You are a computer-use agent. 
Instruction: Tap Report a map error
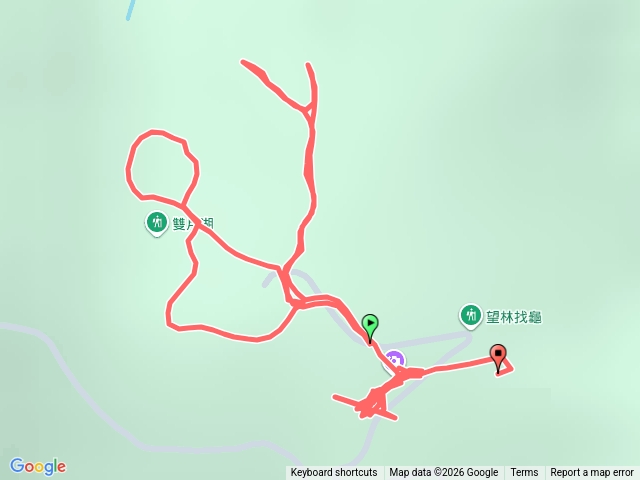pos(592,473)
